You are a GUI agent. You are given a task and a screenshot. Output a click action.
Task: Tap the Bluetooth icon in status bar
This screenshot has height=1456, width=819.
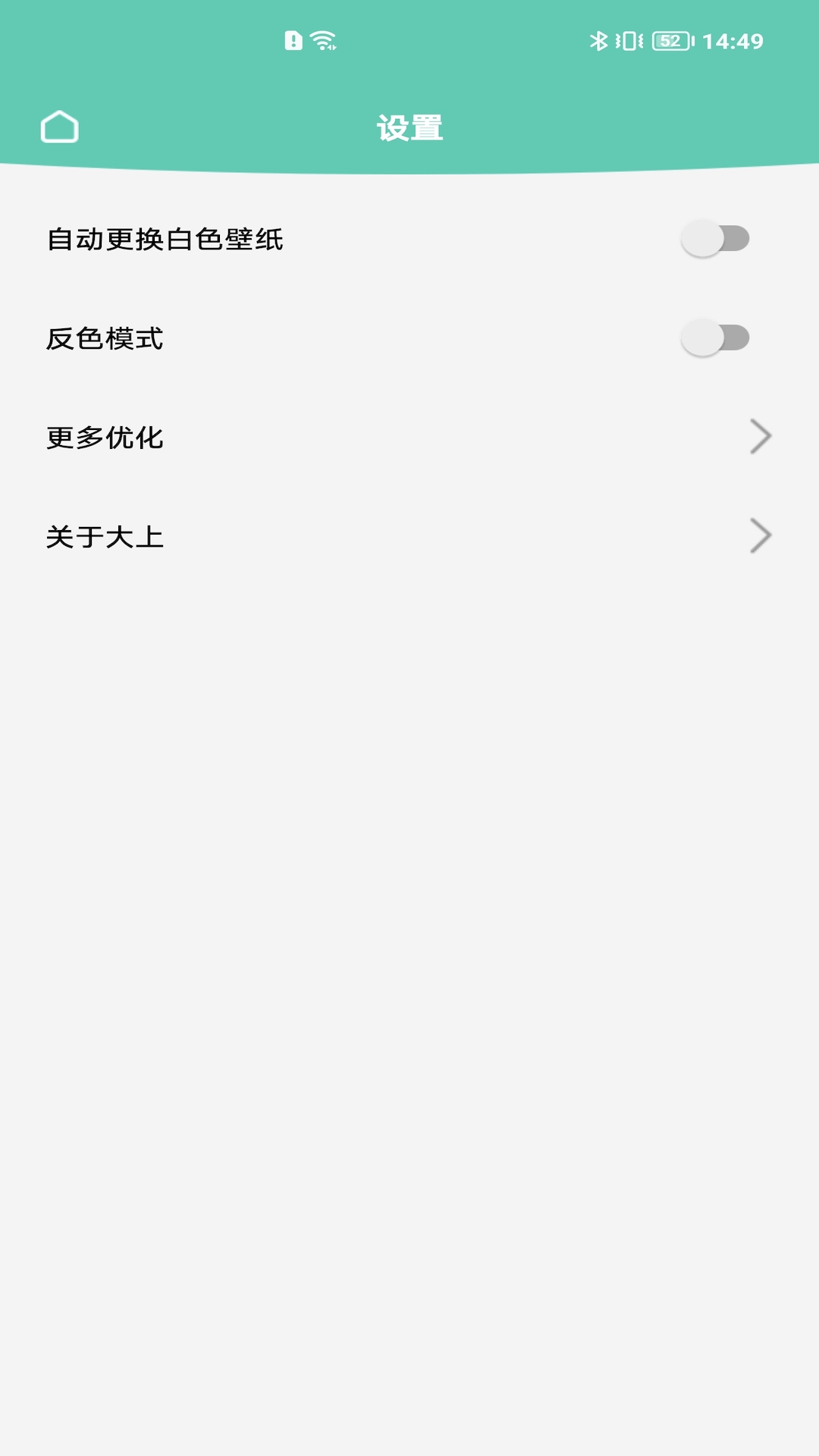point(600,40)
